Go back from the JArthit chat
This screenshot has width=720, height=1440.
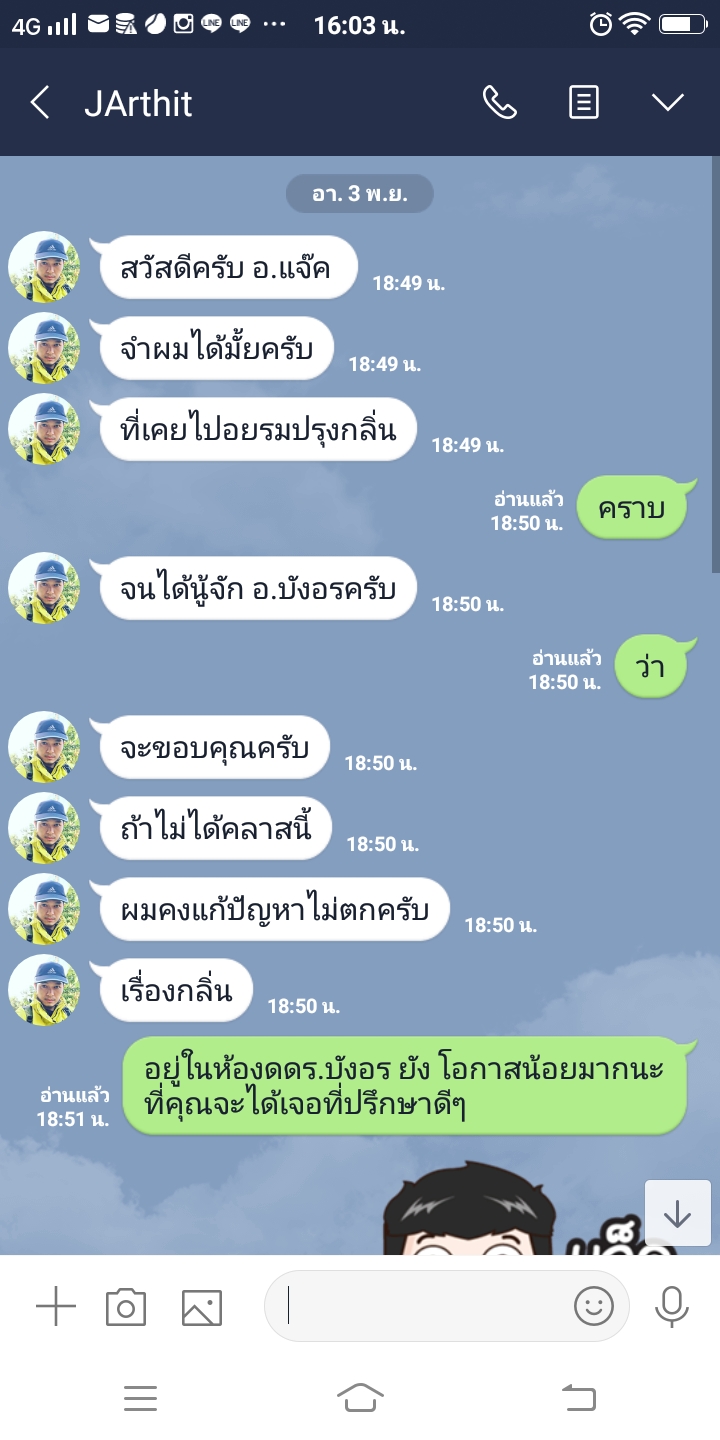40,103
